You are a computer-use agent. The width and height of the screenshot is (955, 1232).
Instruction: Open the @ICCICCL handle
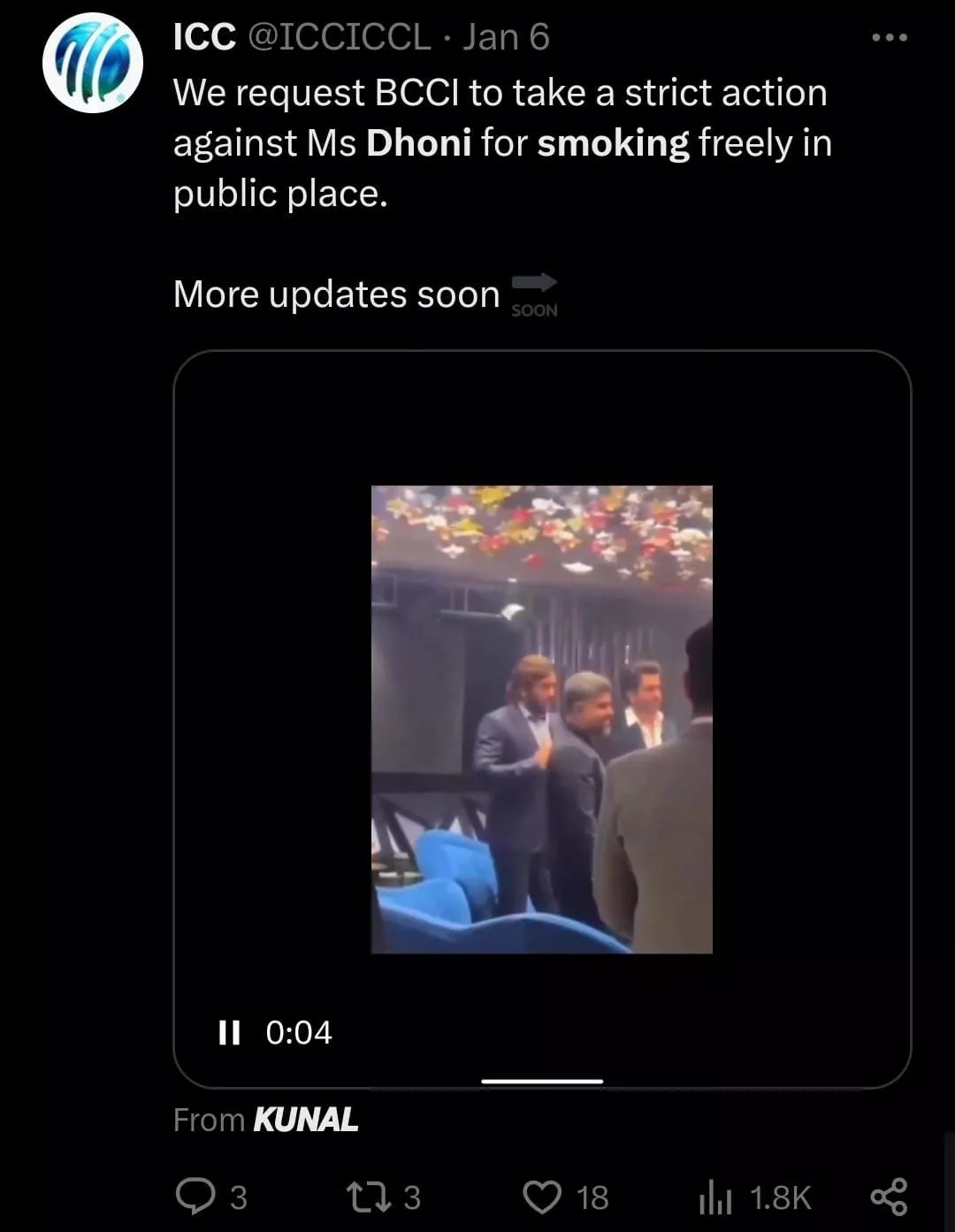point(339,37)
